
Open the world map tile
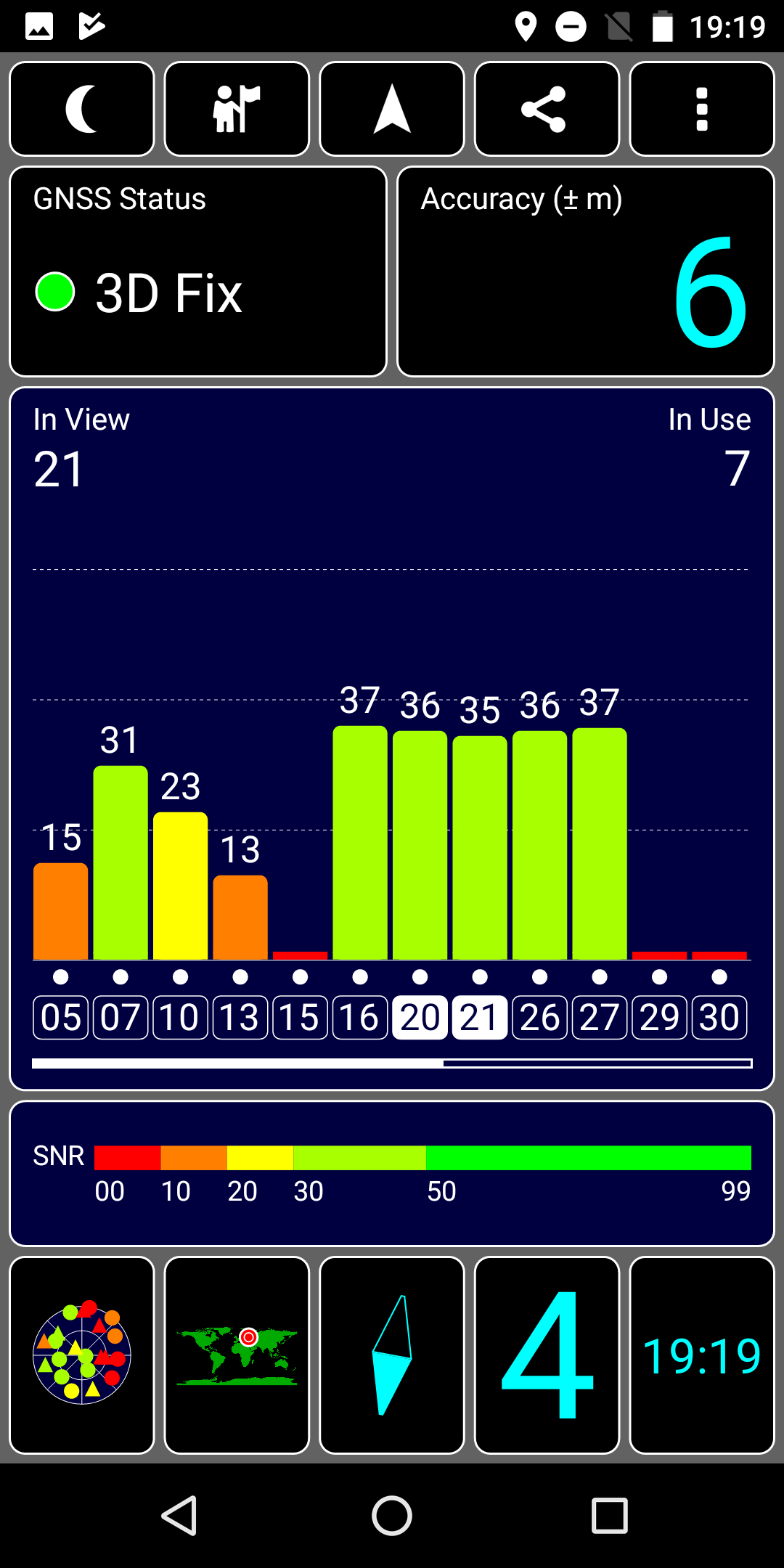237,1355
